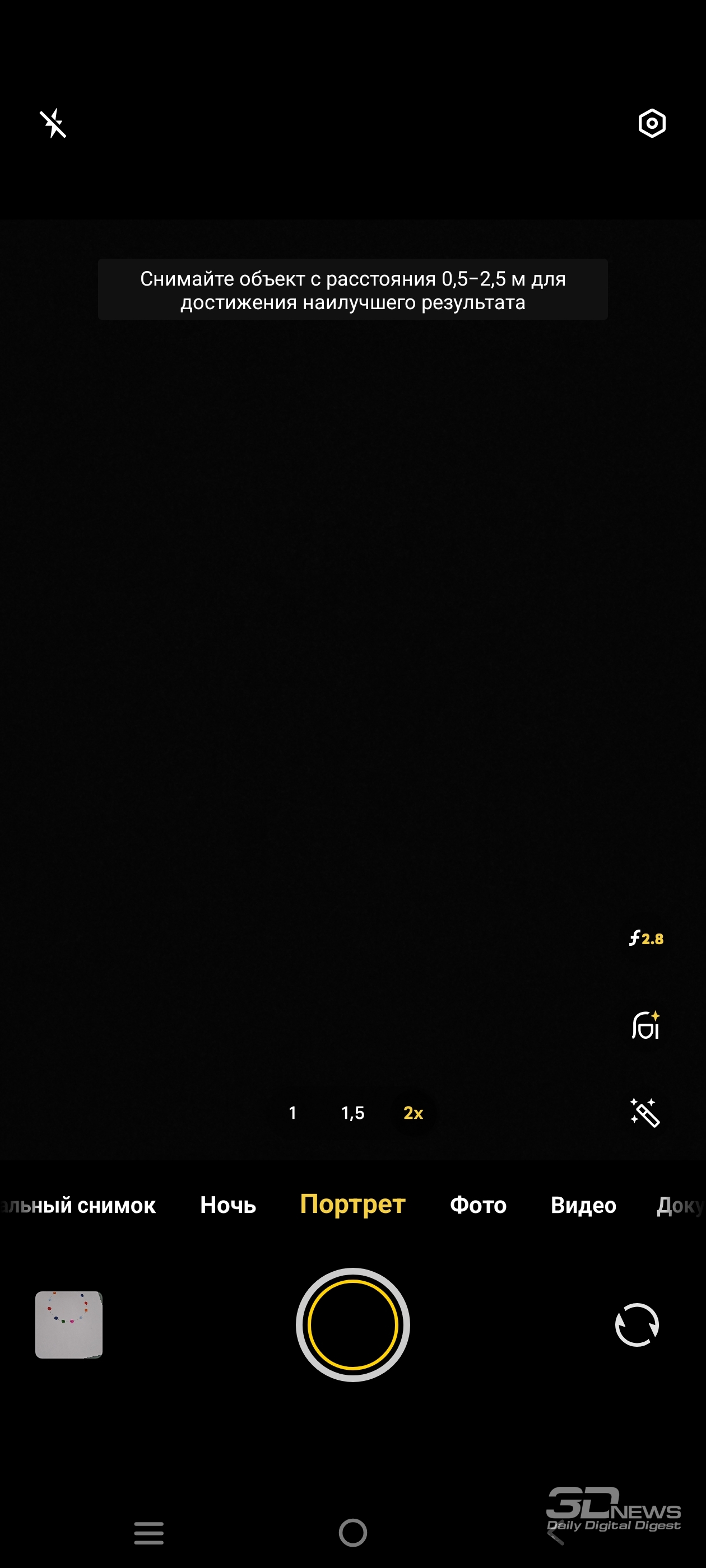Image resolution: width=706 pixels, height=1568 pixels.
Task: Take a picture with the shutter button
Action: pyautogui.click(x=352, y=1325)
